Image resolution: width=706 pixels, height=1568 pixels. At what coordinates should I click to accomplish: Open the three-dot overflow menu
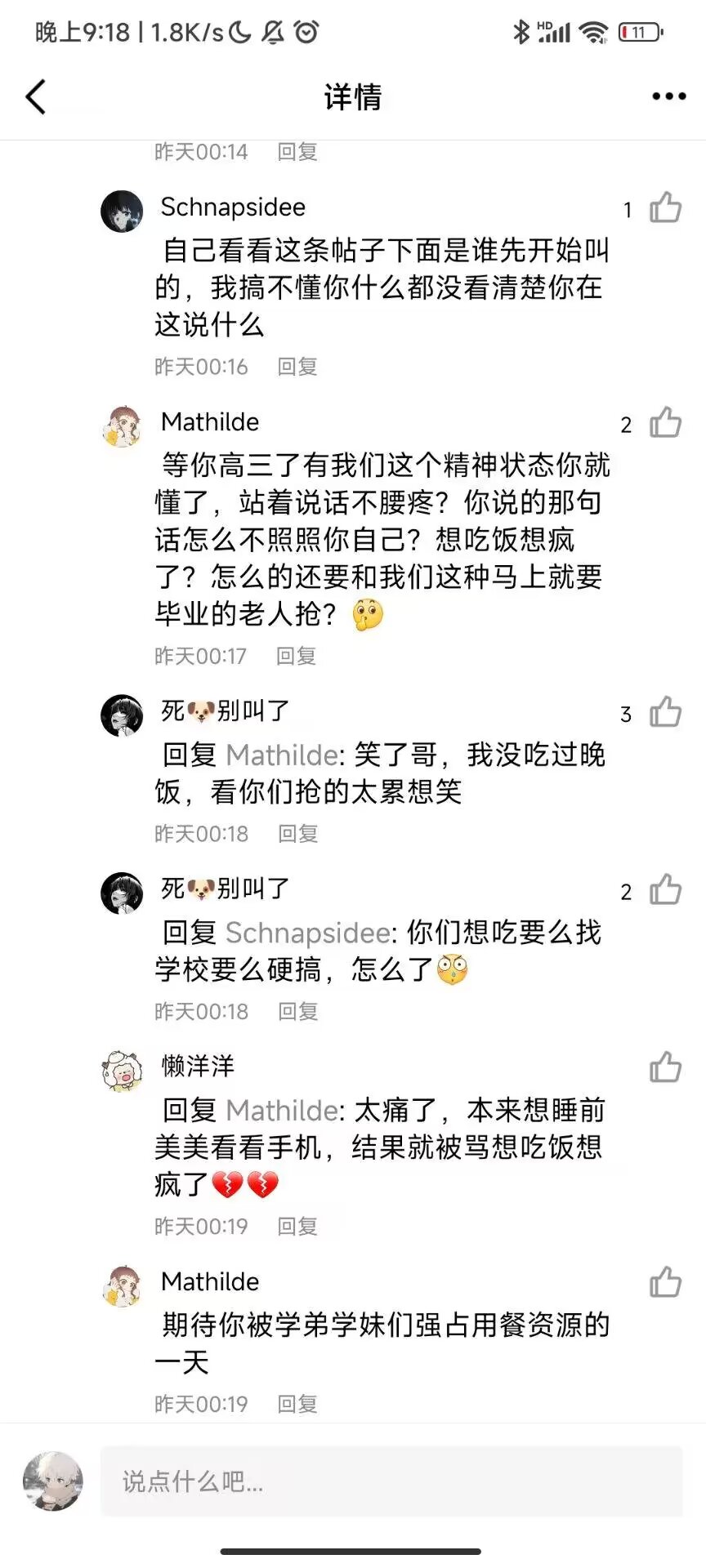(x=668, y=97)
